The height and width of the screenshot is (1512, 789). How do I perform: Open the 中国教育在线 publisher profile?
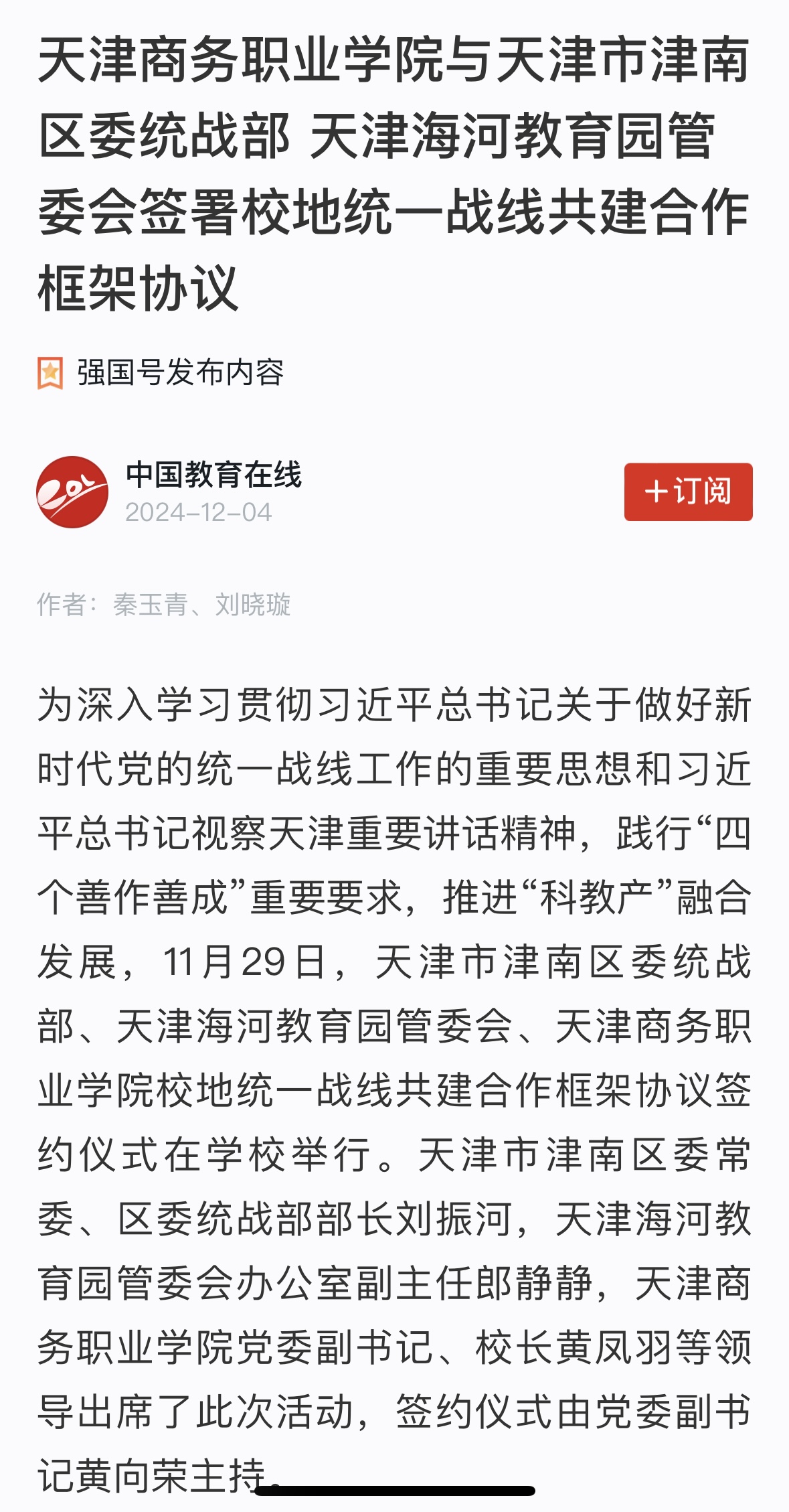pos(213,475)
